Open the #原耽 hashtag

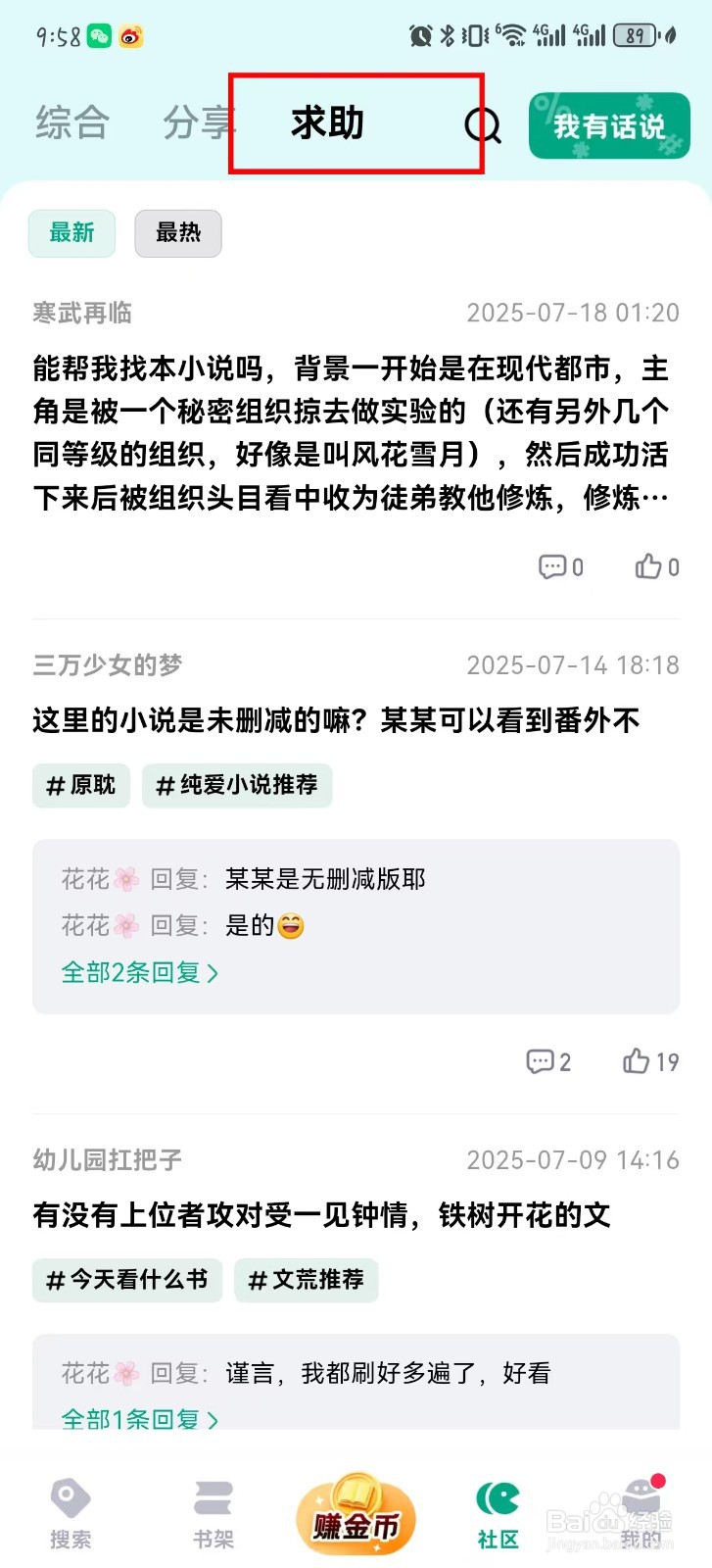[81, 785]
